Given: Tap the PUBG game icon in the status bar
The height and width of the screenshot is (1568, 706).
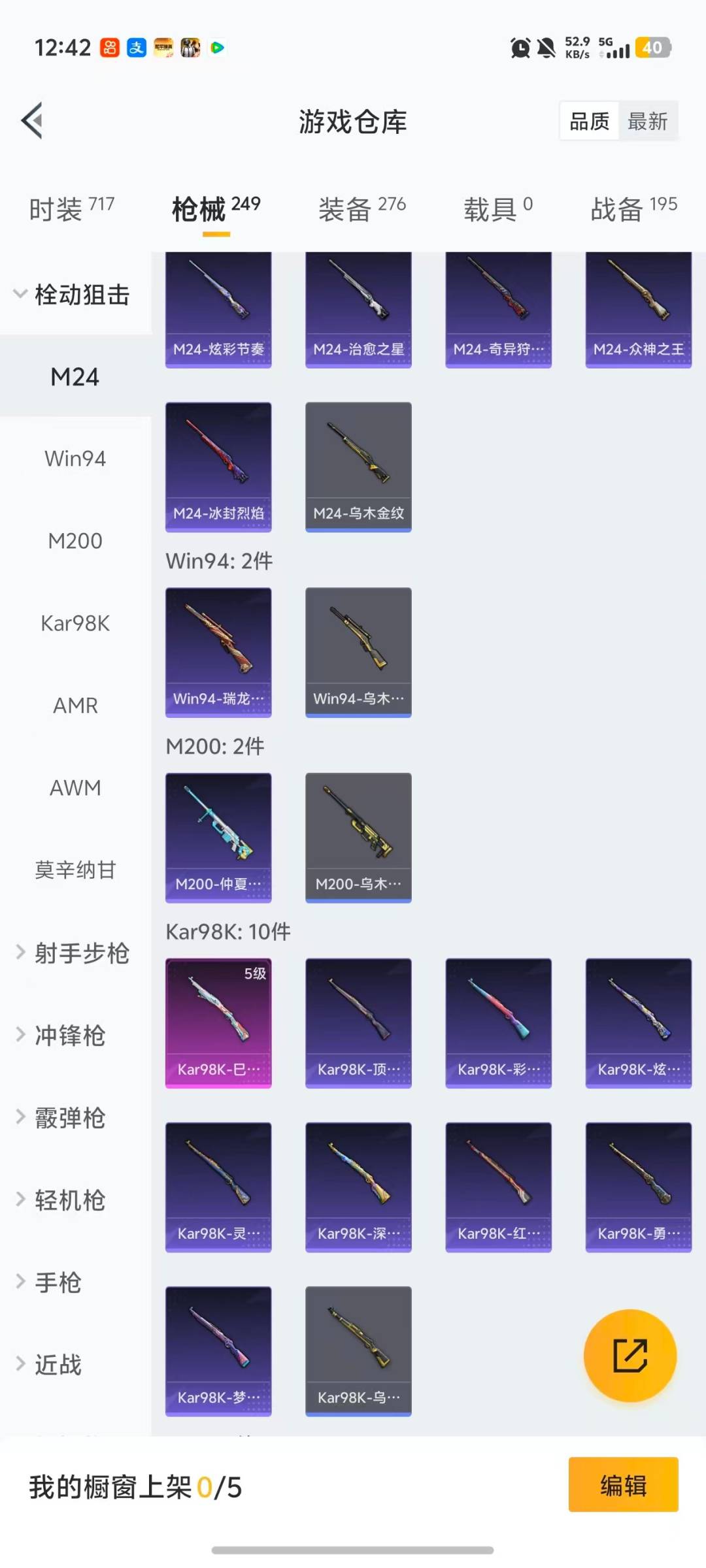Looking at the screenshot, I should [190, 48].
